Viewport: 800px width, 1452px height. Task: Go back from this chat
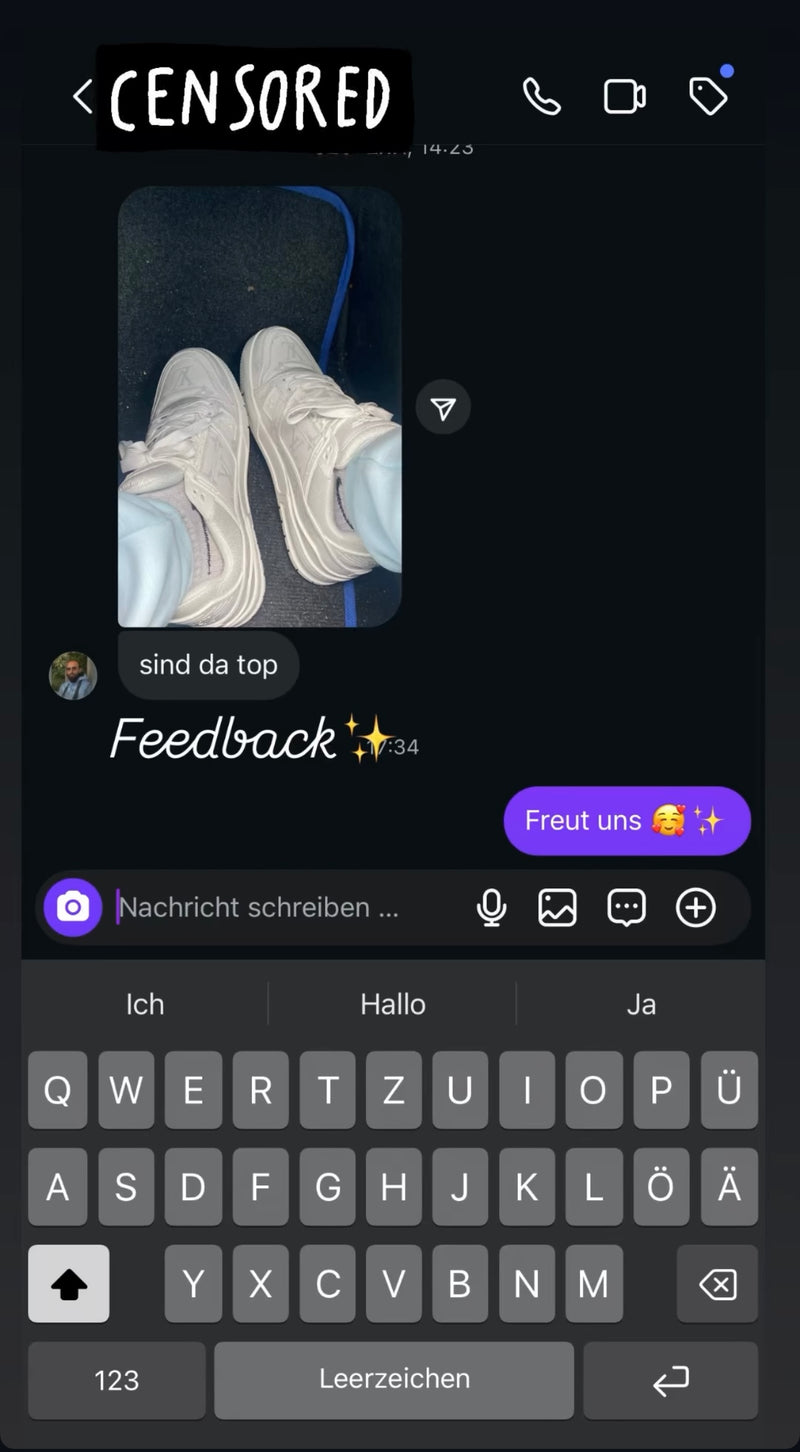(x=82, y=97)
